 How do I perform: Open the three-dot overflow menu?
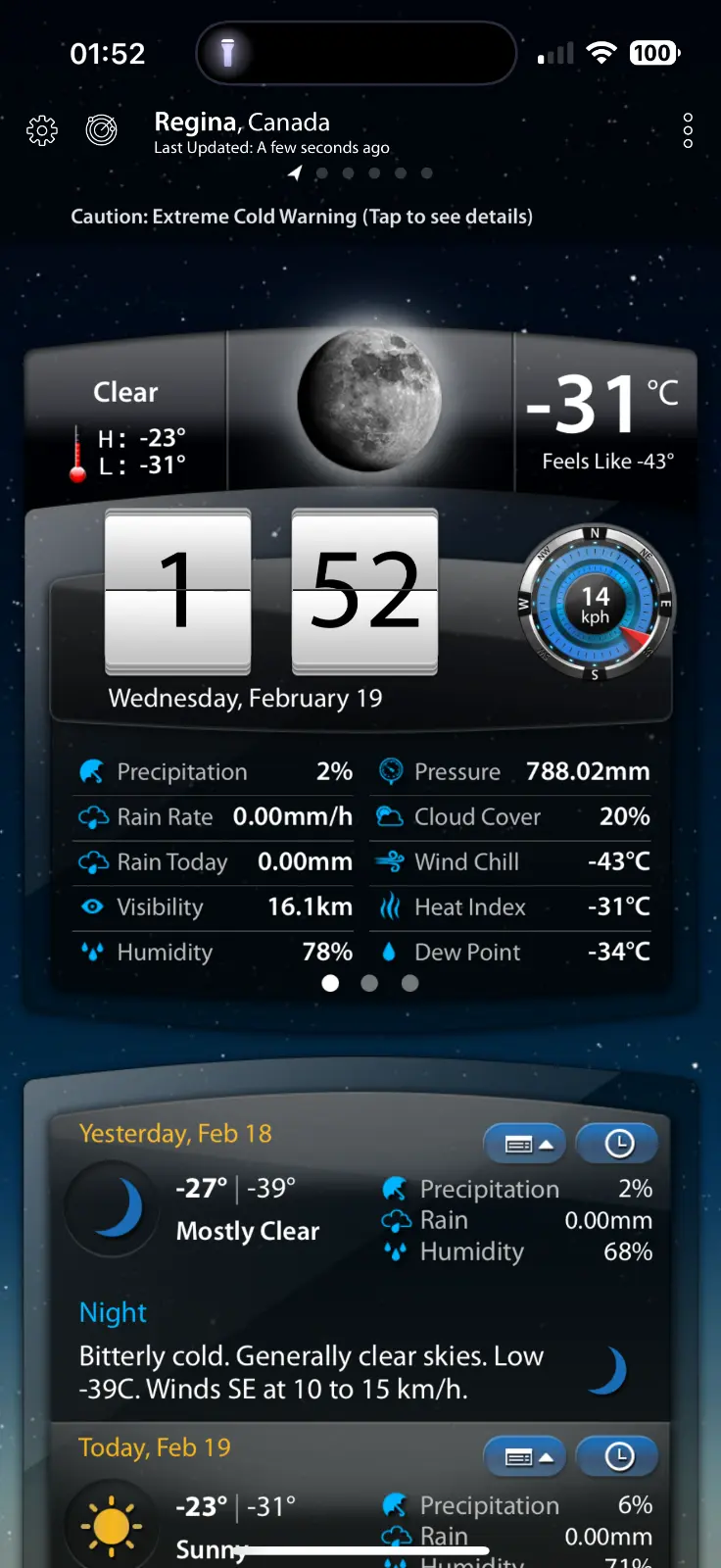point(688,130)
